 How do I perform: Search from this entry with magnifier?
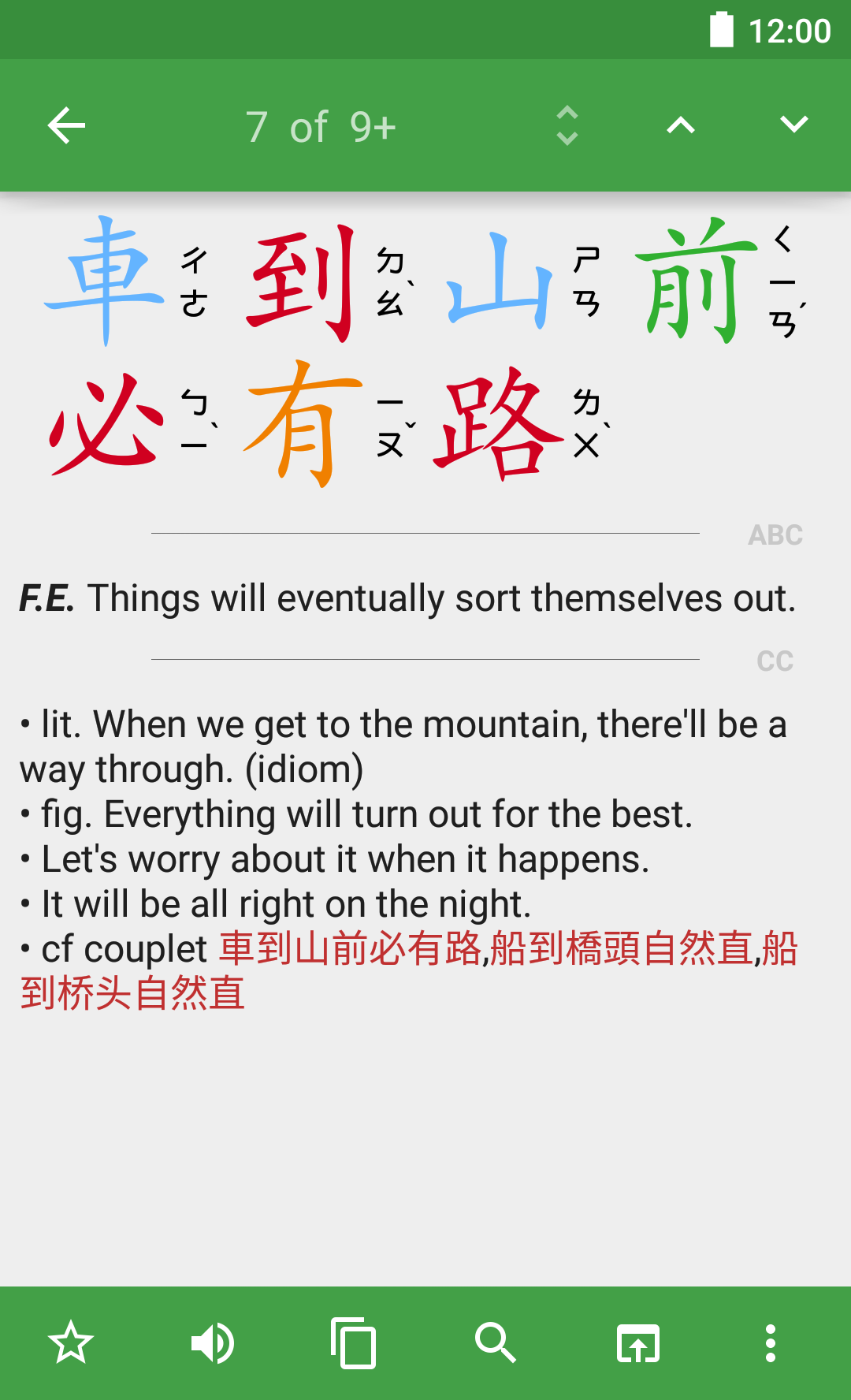496,1342
